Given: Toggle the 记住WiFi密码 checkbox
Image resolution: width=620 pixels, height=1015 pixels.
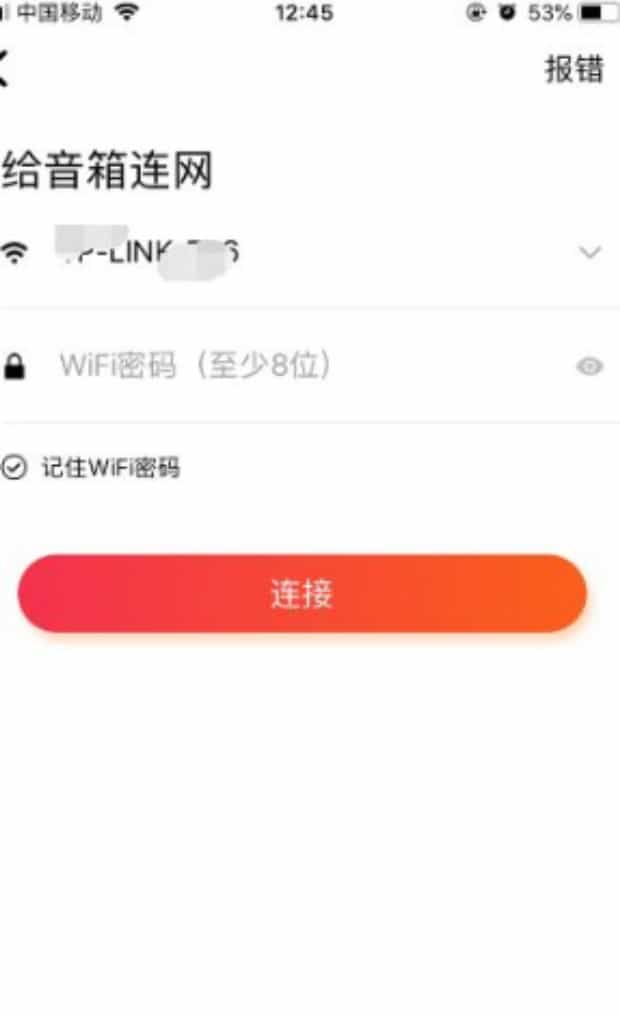Looking at the screenshot, I should click(14, 467).
